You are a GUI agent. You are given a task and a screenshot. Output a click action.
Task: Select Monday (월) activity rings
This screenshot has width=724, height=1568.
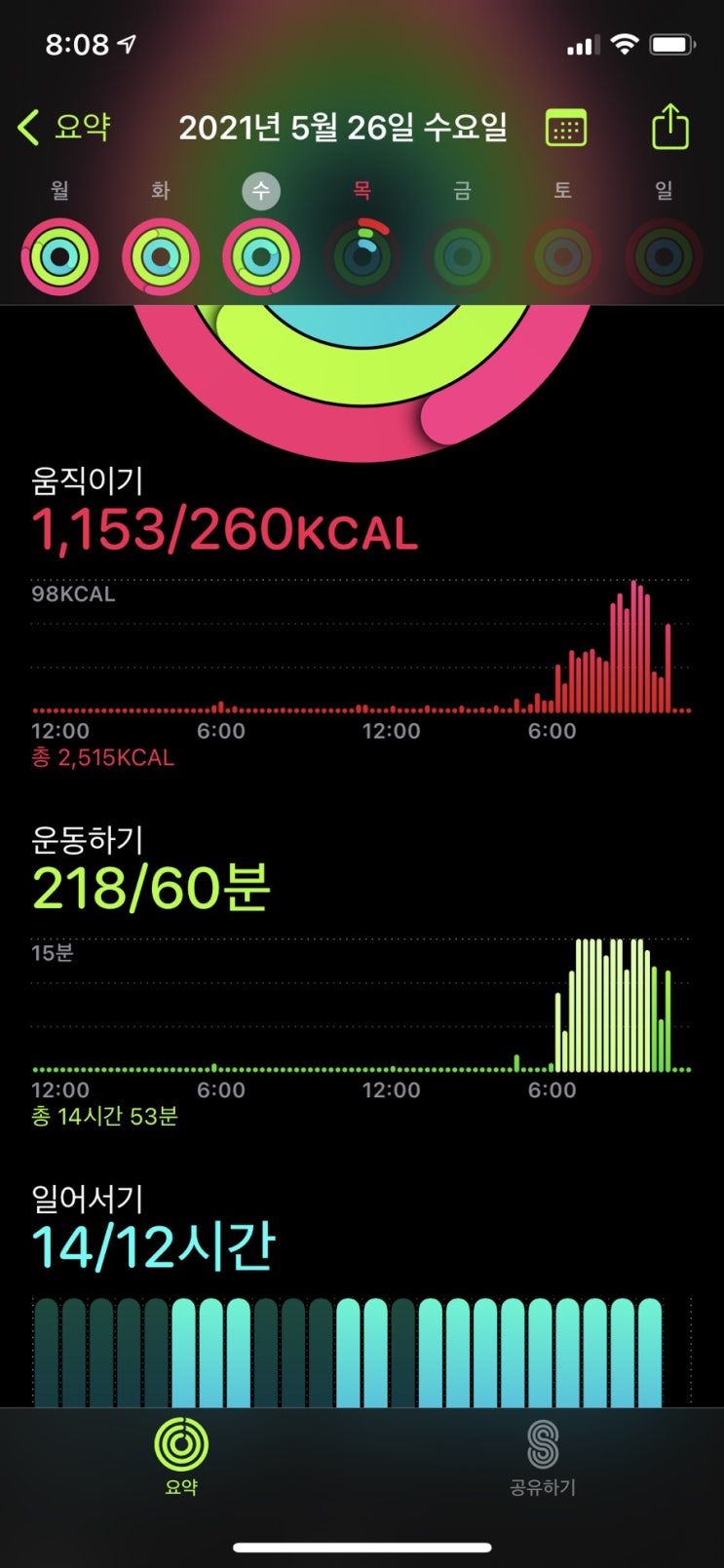(60, 257)
